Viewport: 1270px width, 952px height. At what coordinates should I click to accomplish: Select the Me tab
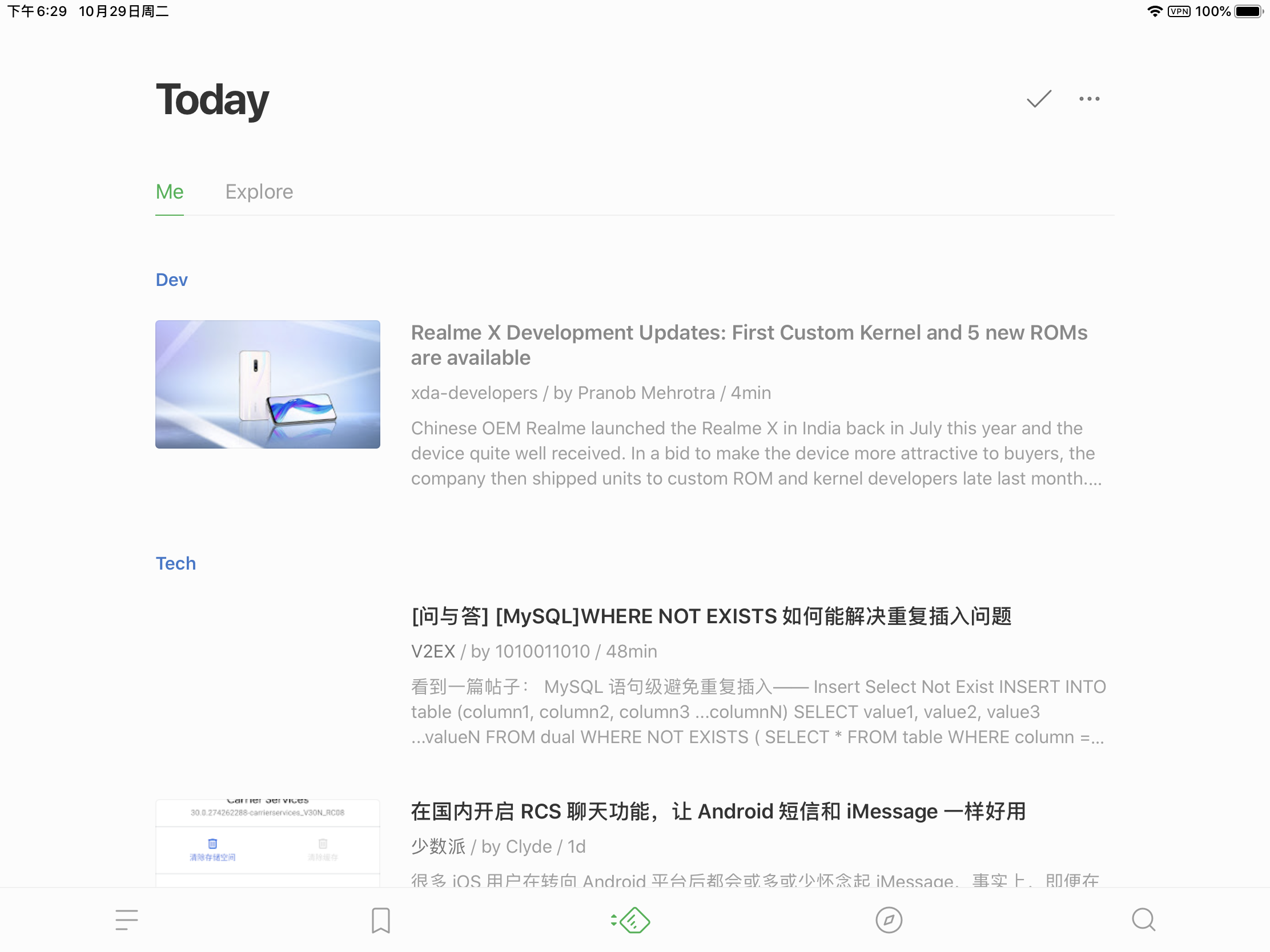(170, 192)
